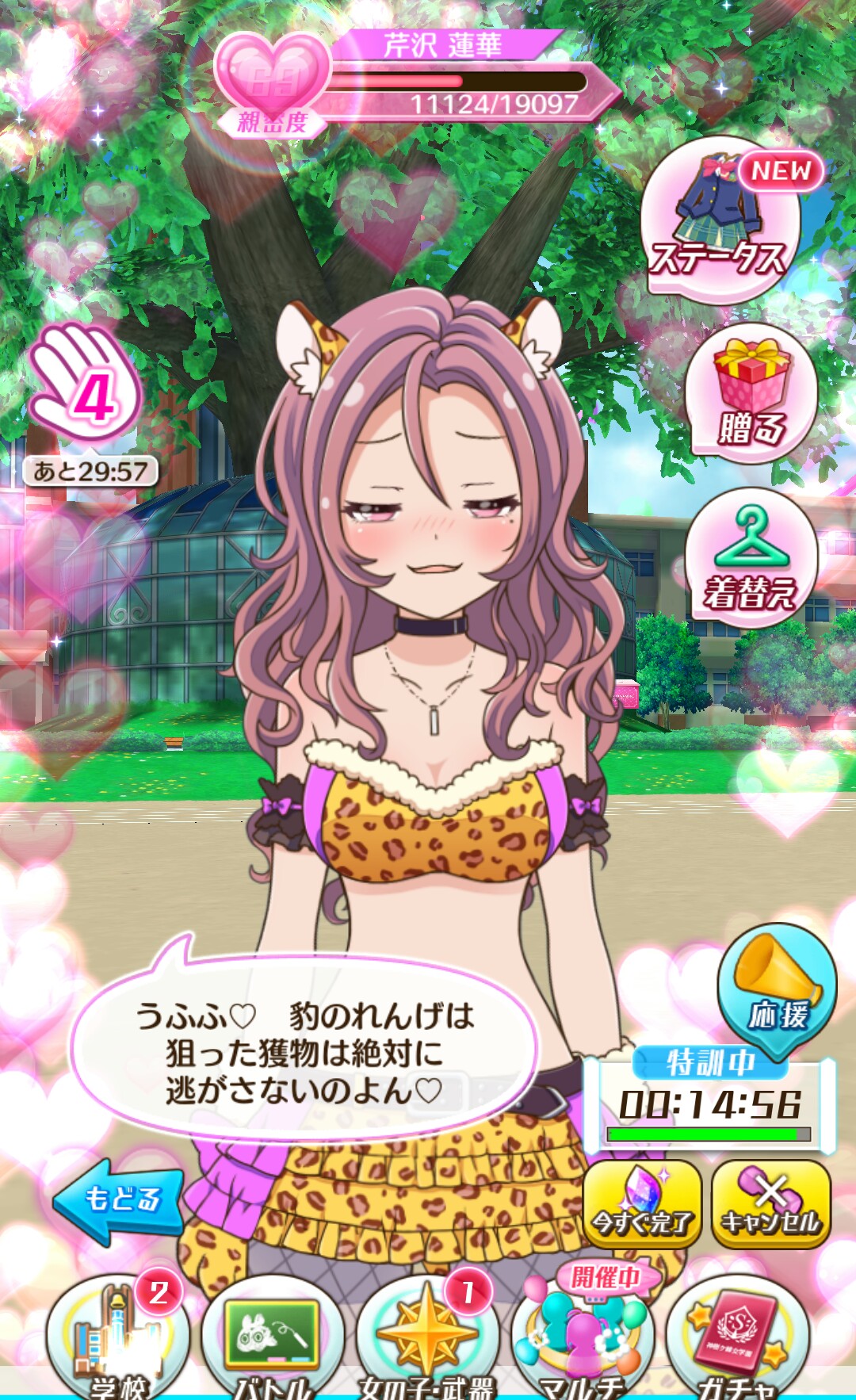Go back with もどる arrow
856x1400 pixels.
click(119, 1199)
